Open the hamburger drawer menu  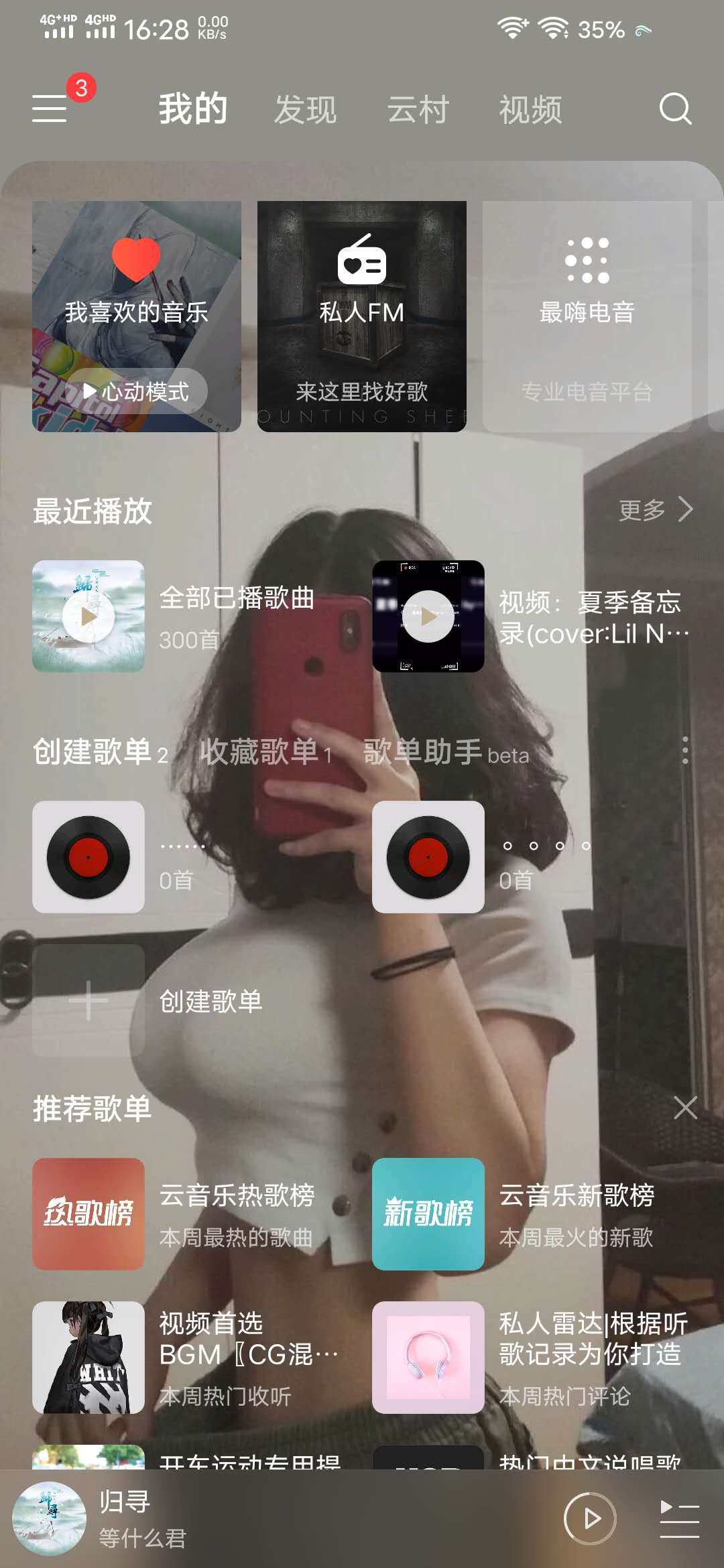pyautogui.click(x=50, y=109)
